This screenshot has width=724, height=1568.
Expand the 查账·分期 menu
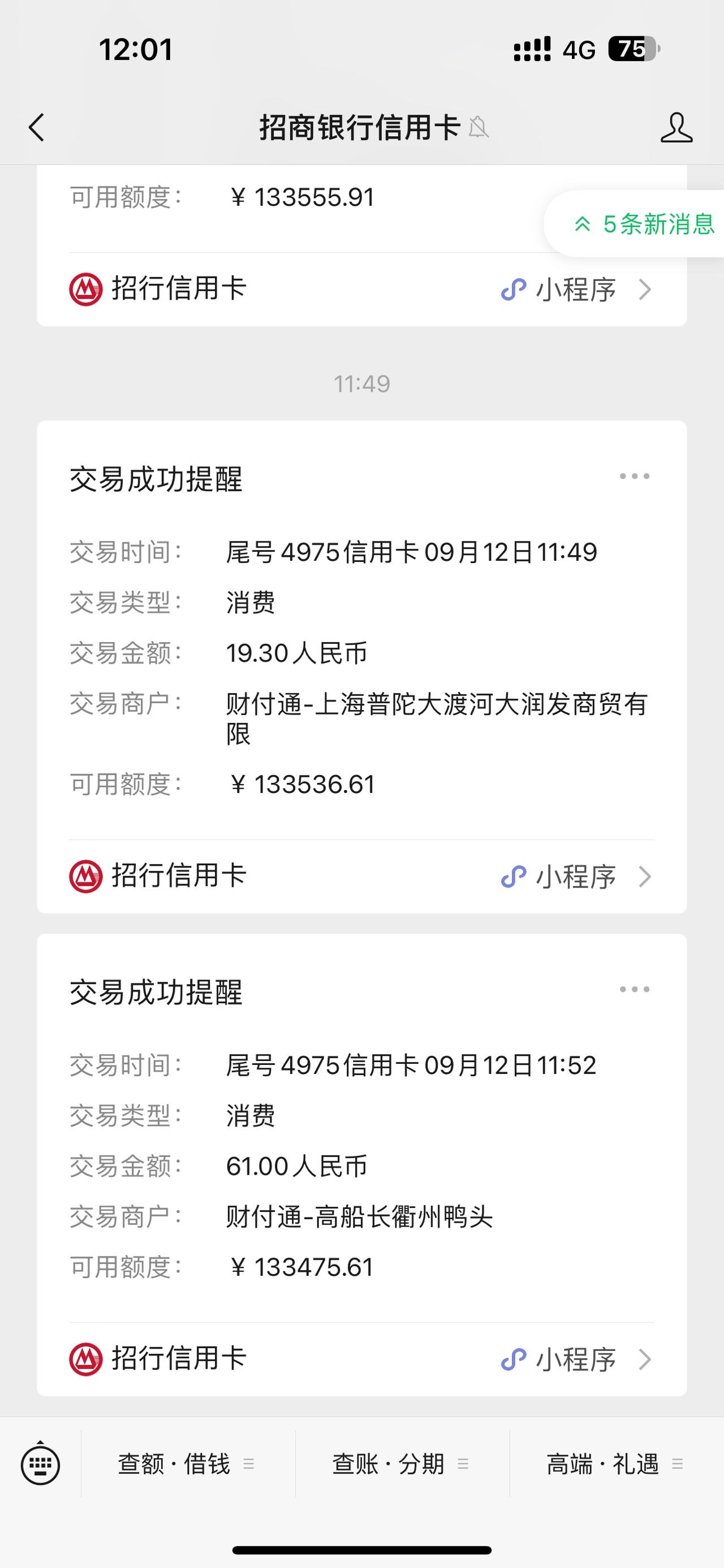[402, 1464]
